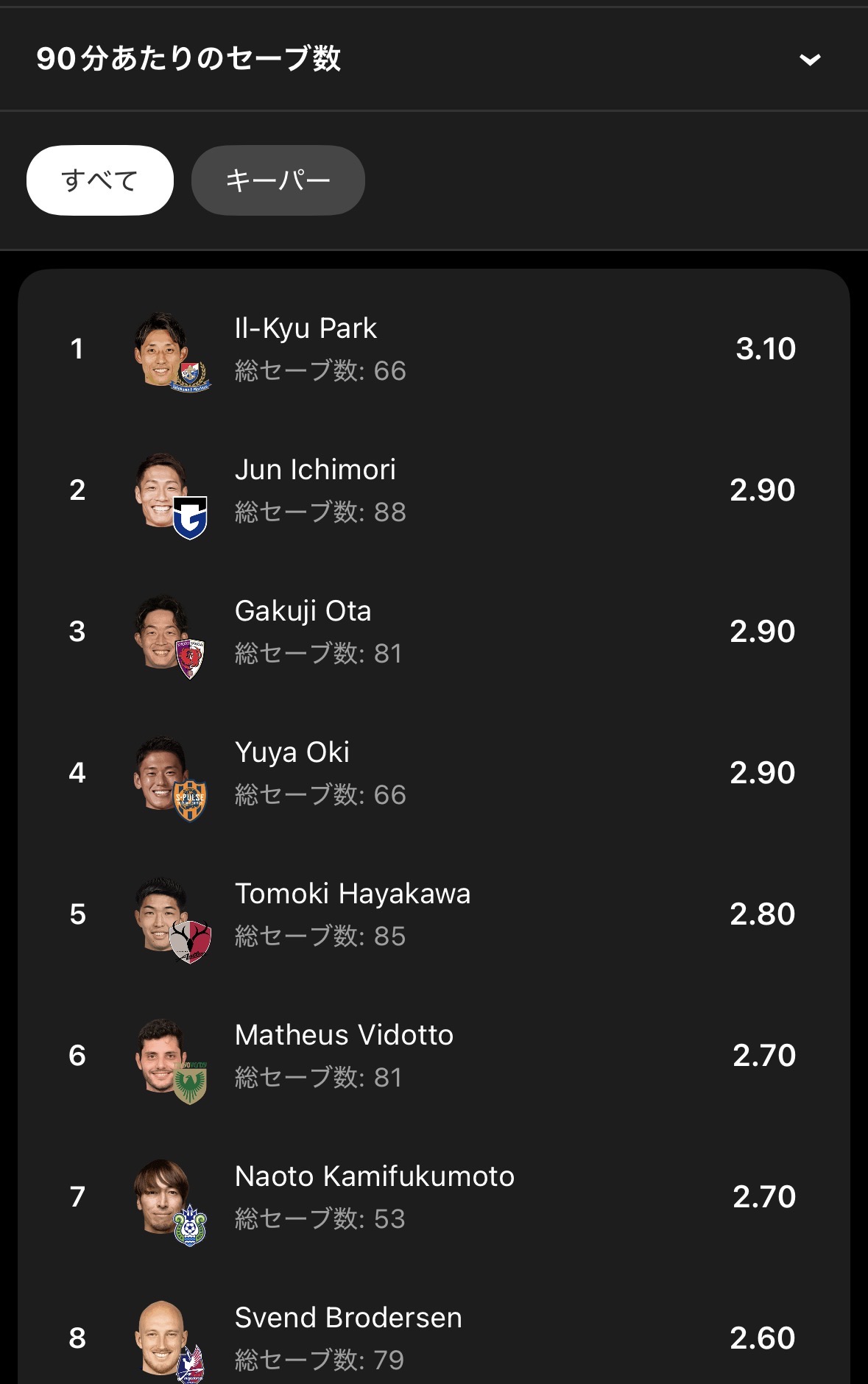Expand the 90分あたりのセーブ数 stat dropdown
868x1384 pixels.
click(809, 60)
